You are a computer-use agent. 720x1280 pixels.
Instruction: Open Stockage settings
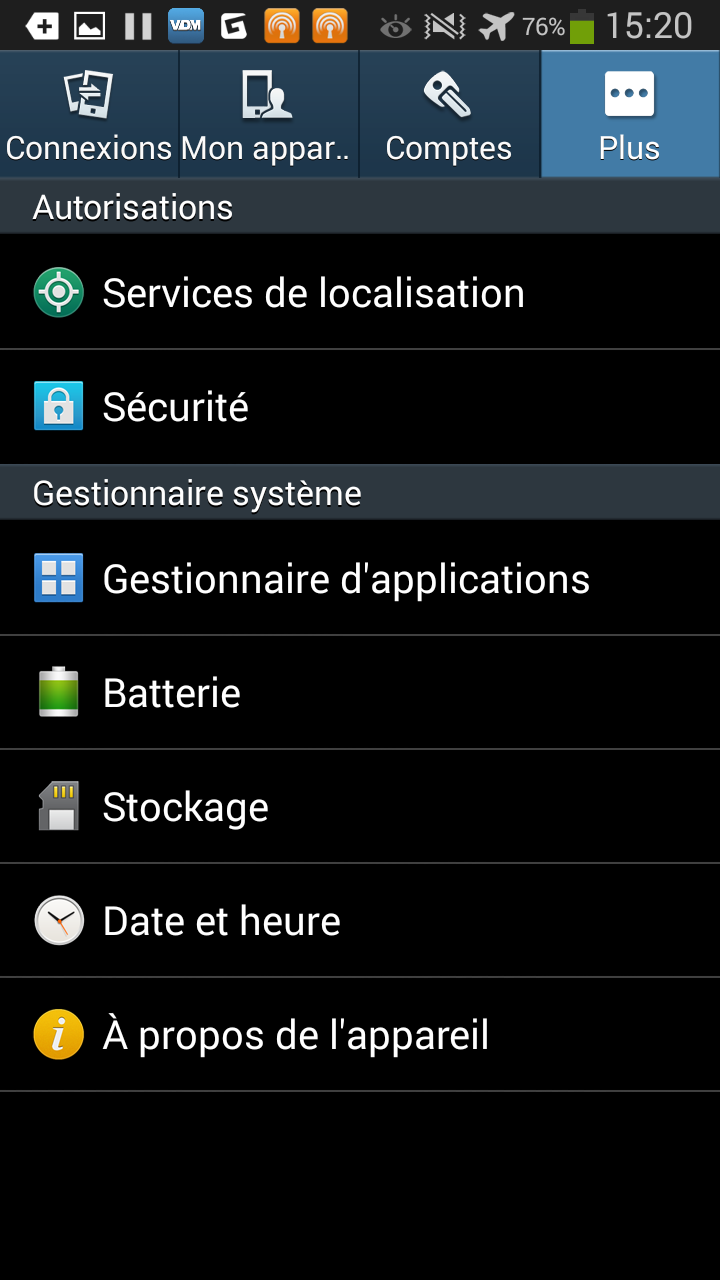(x=360, y=807)
